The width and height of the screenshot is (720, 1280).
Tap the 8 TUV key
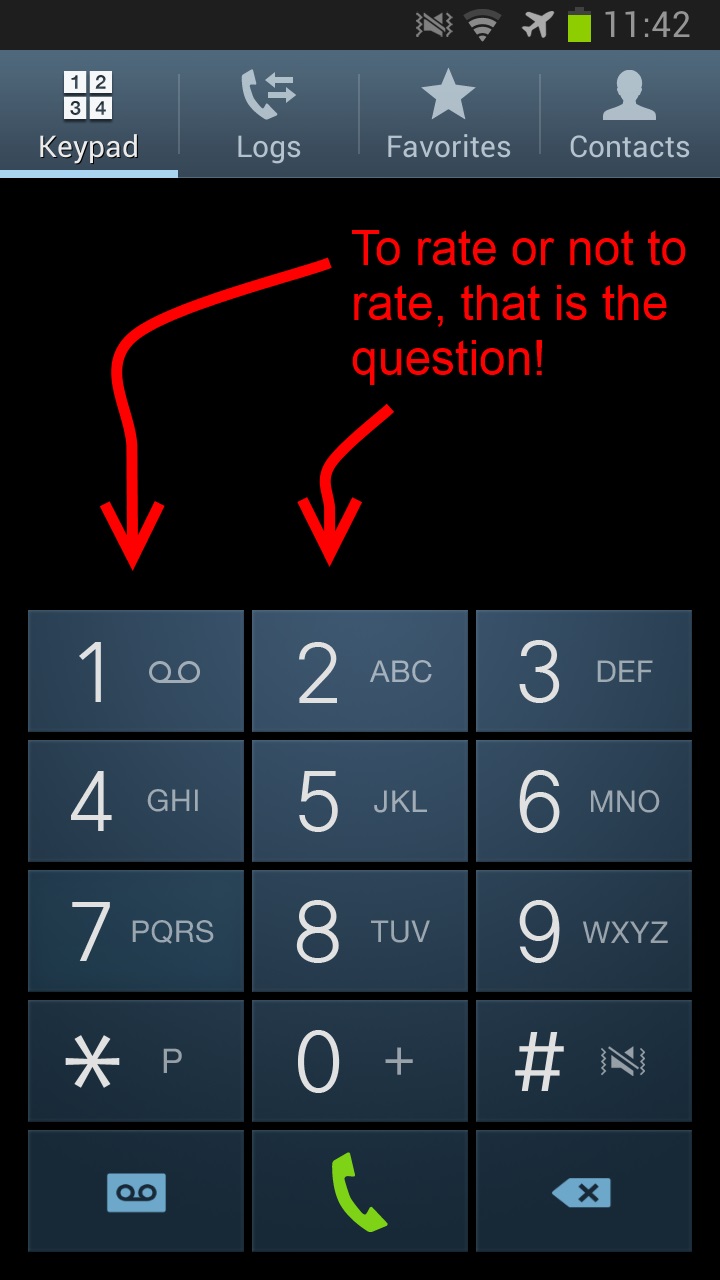point(360,931)
